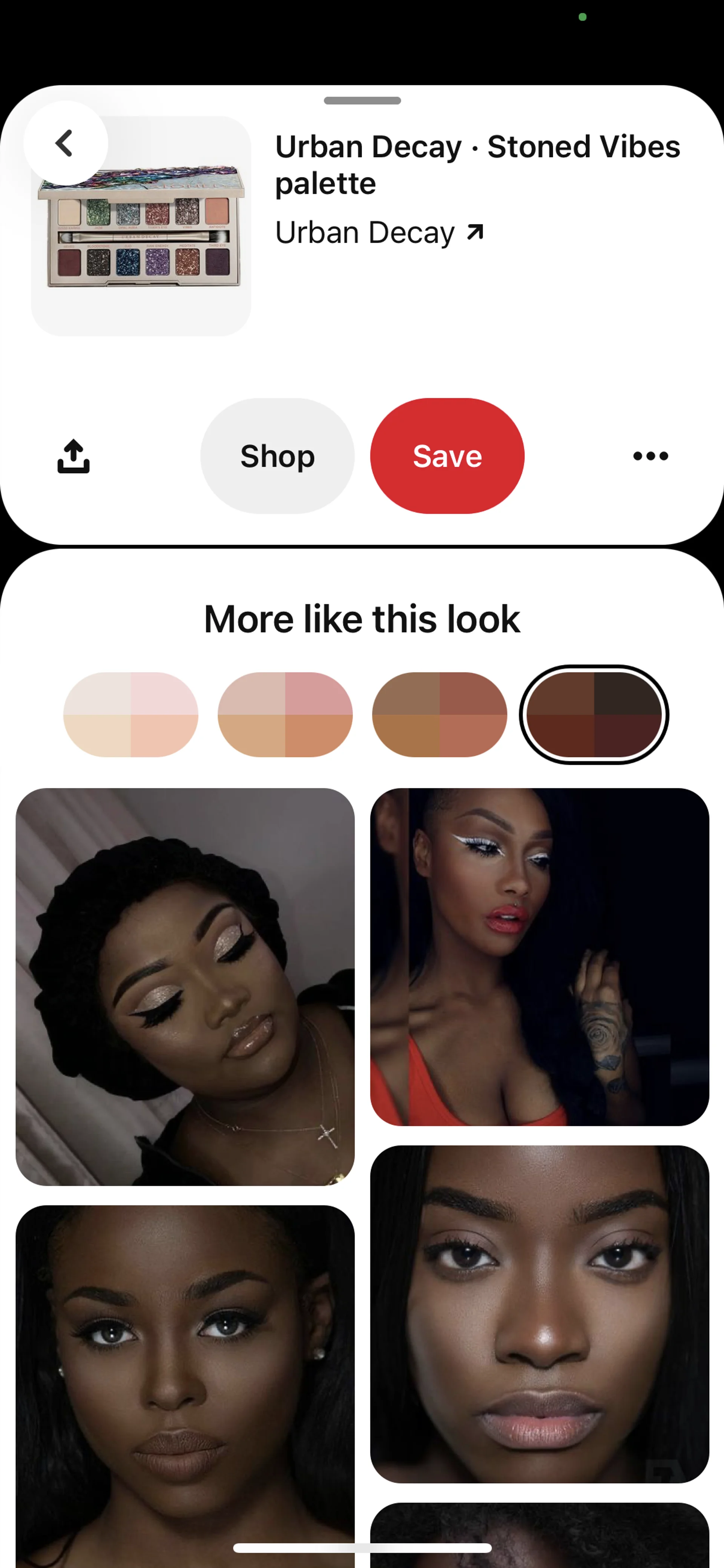
Task: Open the pin with glitter eyeshadow and beret
Action: [x=185, y=986]
